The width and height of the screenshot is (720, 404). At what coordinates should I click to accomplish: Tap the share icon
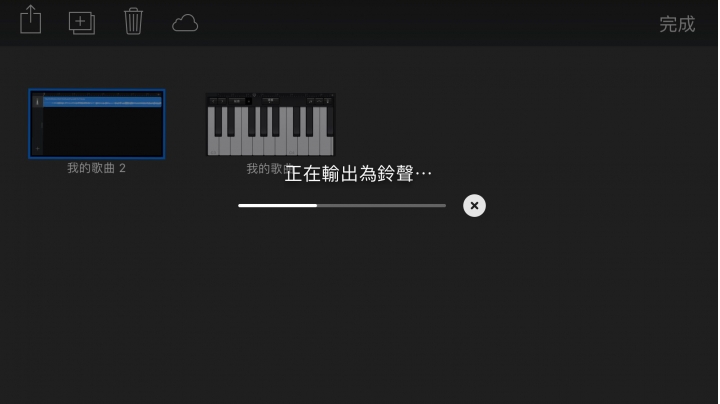[x=31, y=21]
